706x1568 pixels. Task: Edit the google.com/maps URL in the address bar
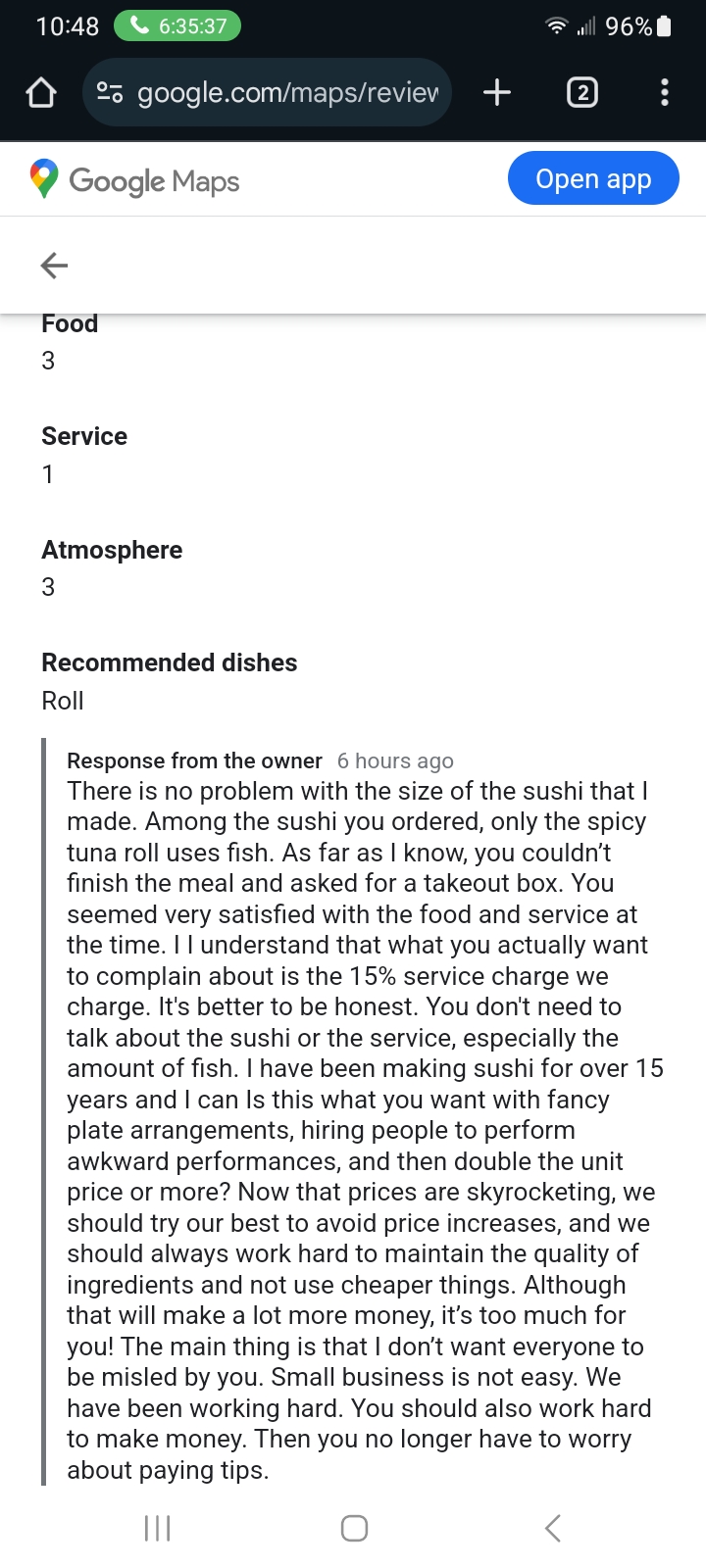tap(286, 93)
